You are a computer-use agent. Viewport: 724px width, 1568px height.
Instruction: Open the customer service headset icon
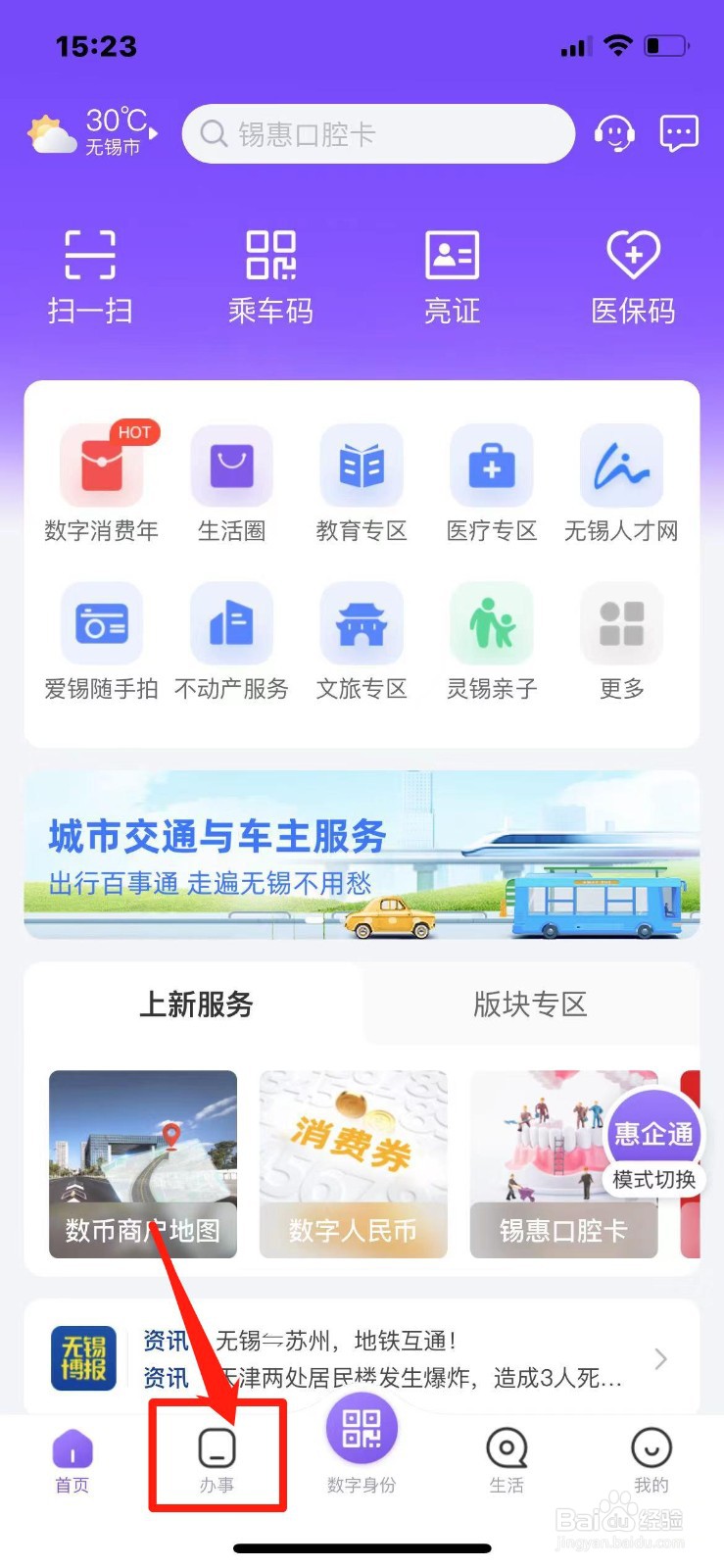click(614, 133)
